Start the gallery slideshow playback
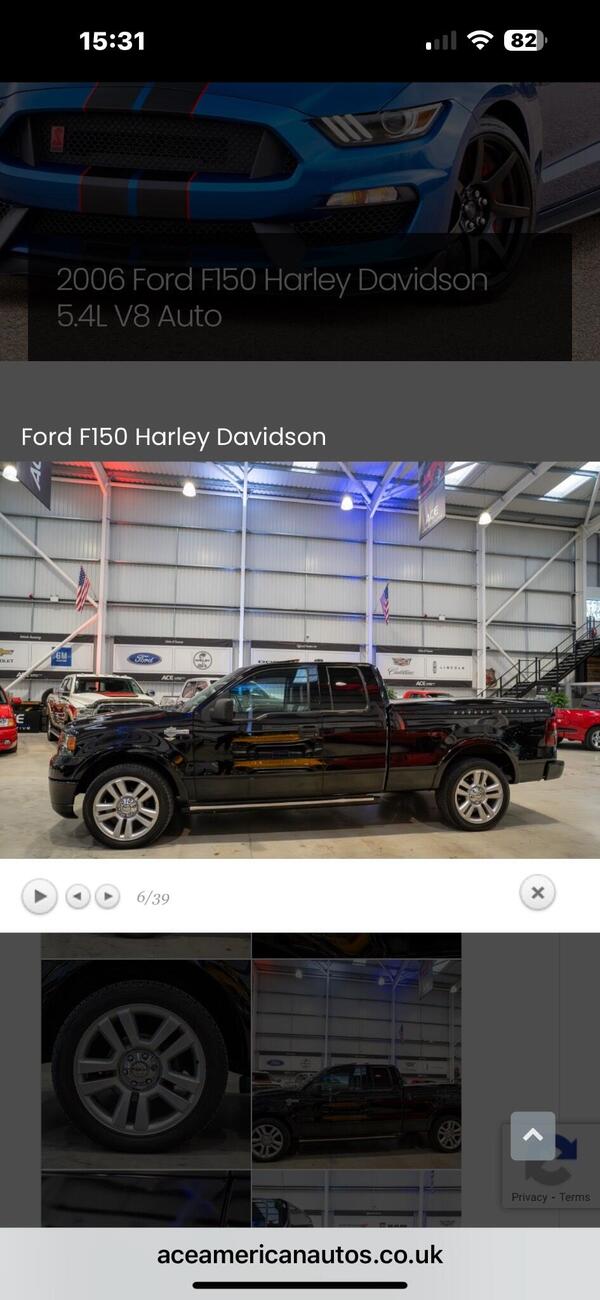 click(39, 896)
